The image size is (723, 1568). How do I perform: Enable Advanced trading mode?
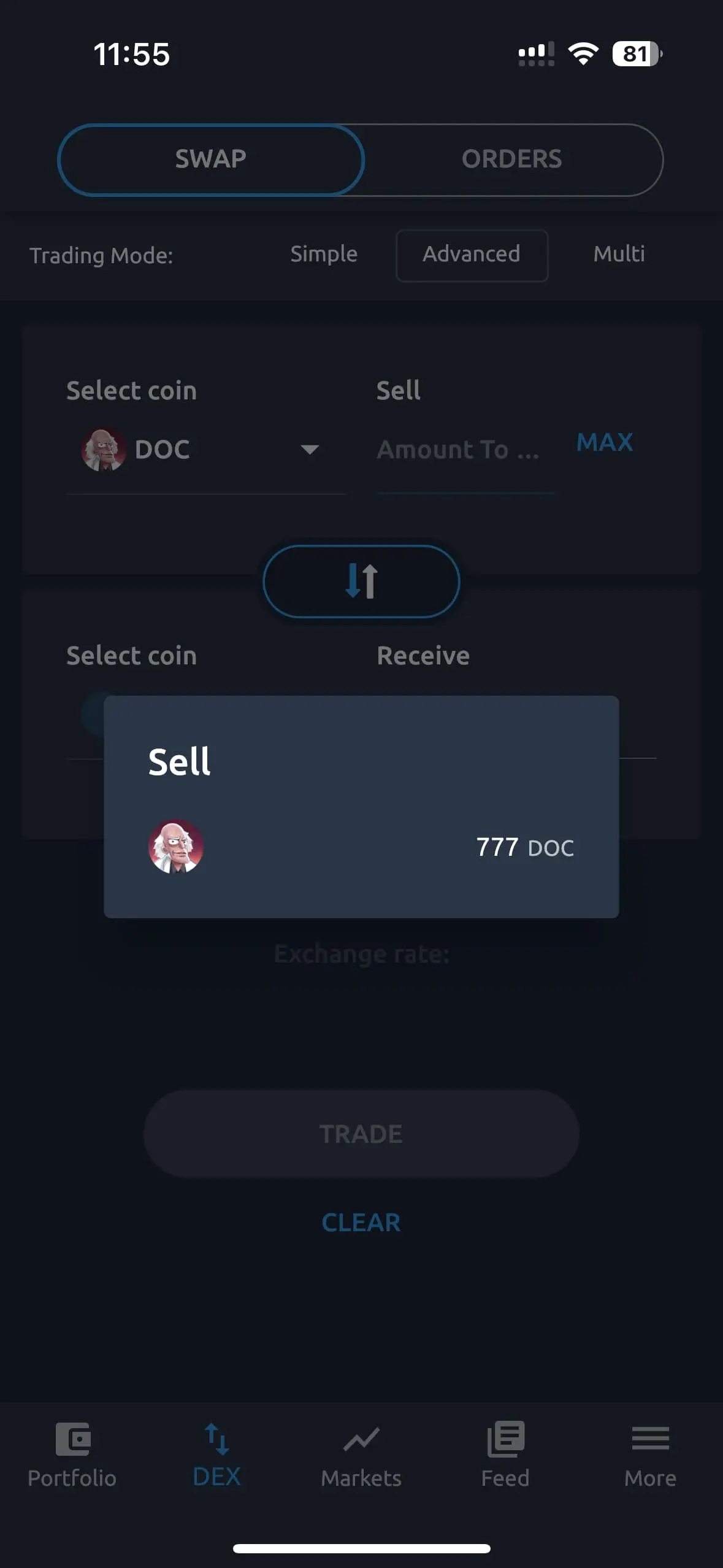471,255
